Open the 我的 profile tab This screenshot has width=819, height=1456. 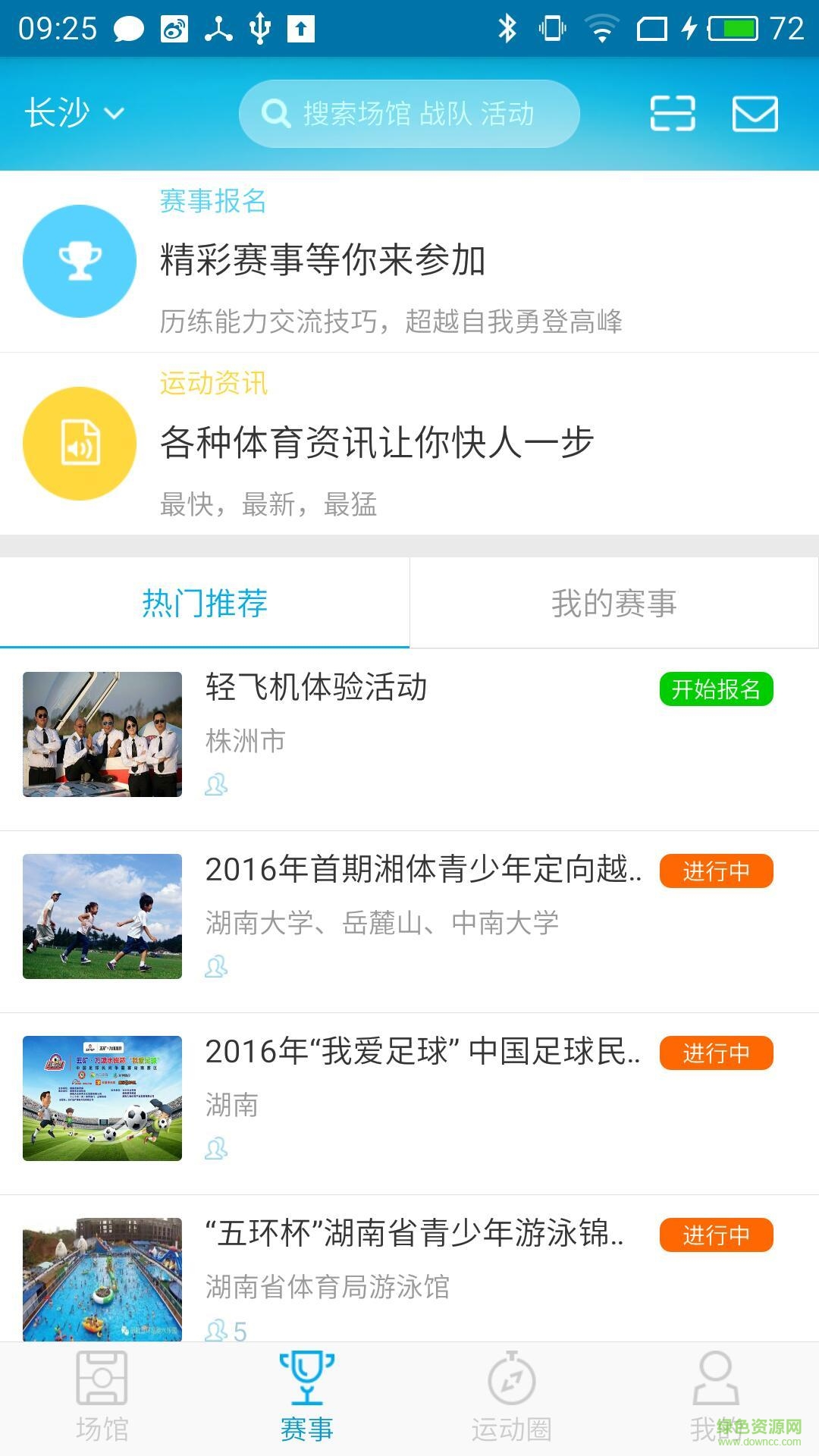click(715, 1397)
